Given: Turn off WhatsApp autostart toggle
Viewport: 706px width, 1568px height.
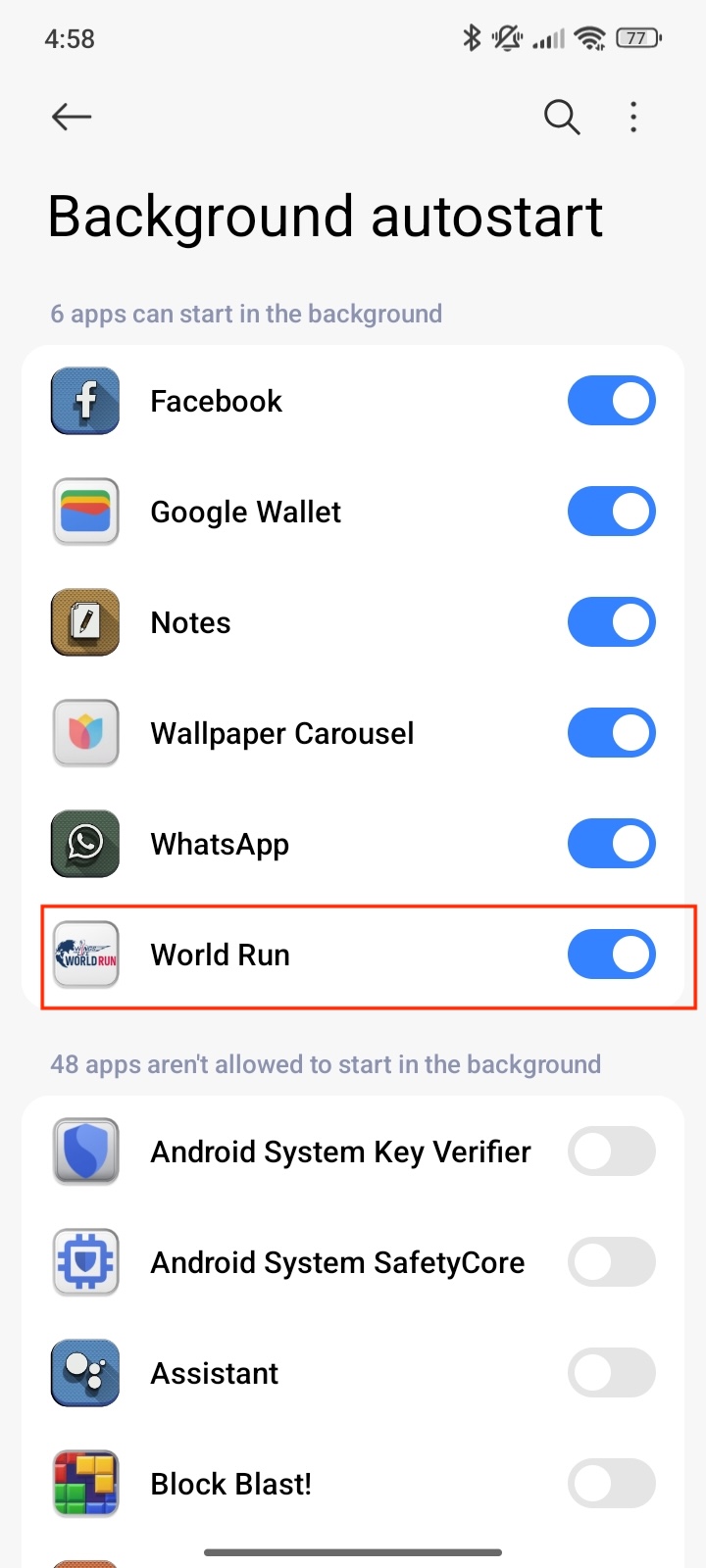Looking at the screenshot, I should [x=611, y=844].
